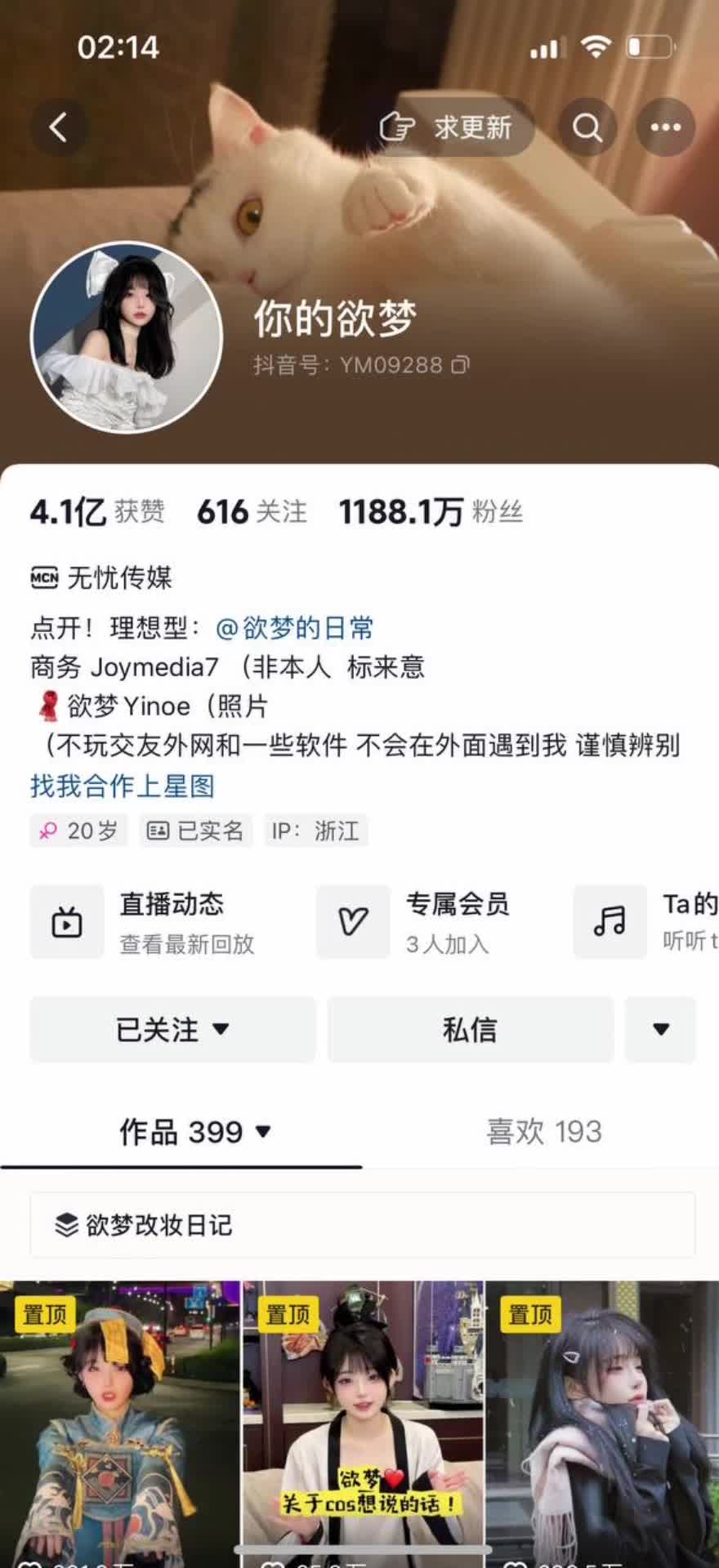Go back using the top-left arrow

pyautogui.click(x=58, y=127)
